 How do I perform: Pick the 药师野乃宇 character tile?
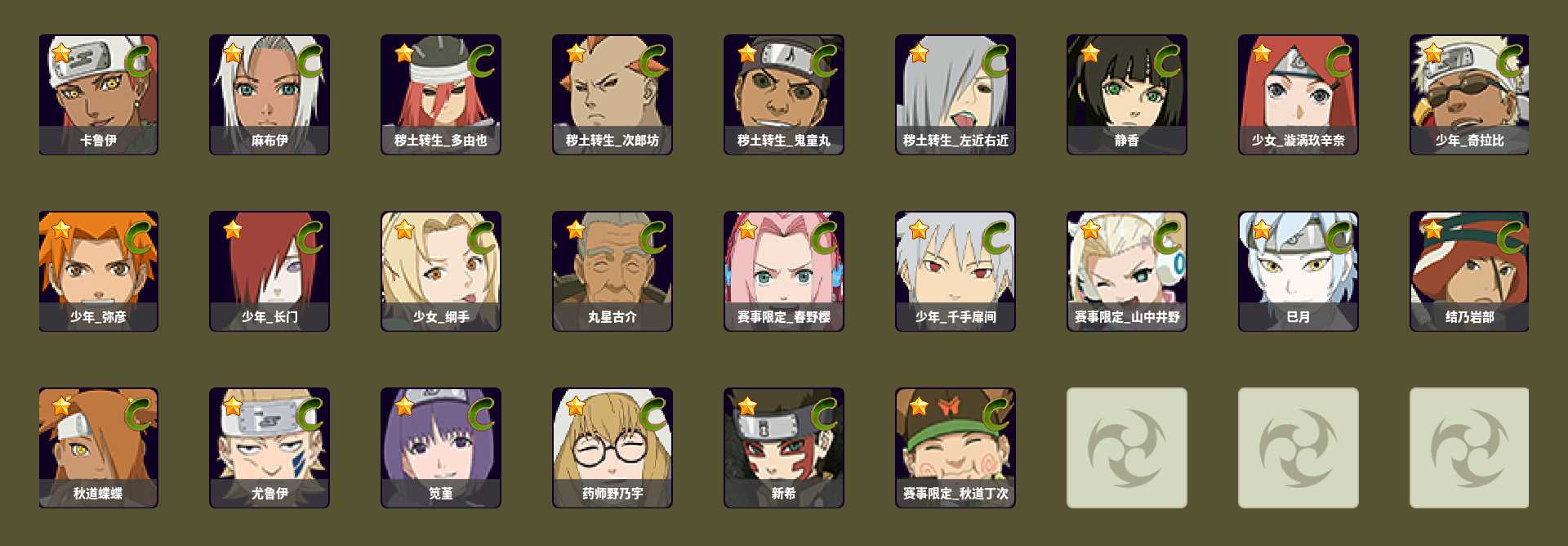click(x=612, y=447)
